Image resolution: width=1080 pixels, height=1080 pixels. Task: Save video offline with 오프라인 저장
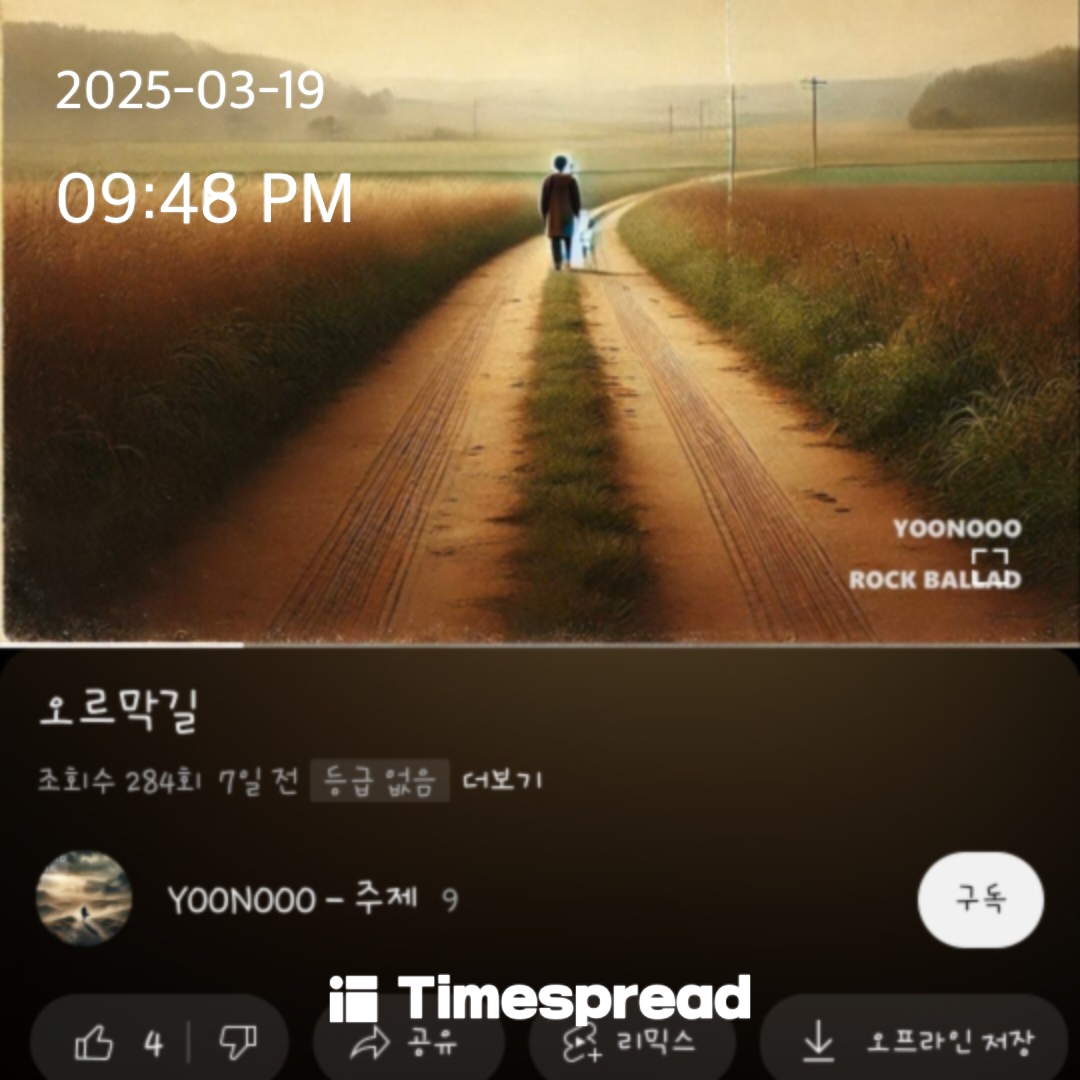pyautogui.click(x=916, y=1043)
